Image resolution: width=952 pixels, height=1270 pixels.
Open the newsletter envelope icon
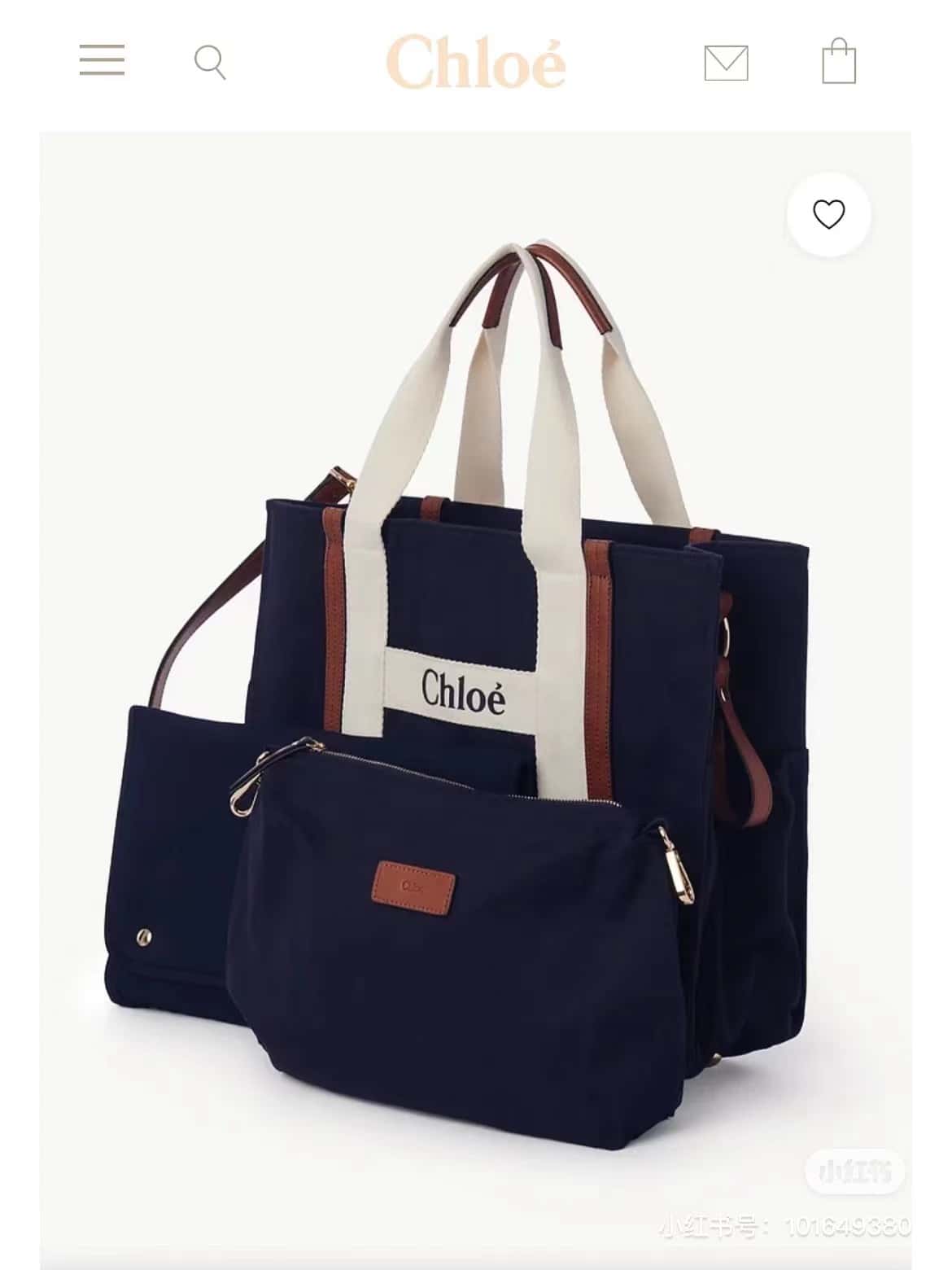[x=726, y=63]
